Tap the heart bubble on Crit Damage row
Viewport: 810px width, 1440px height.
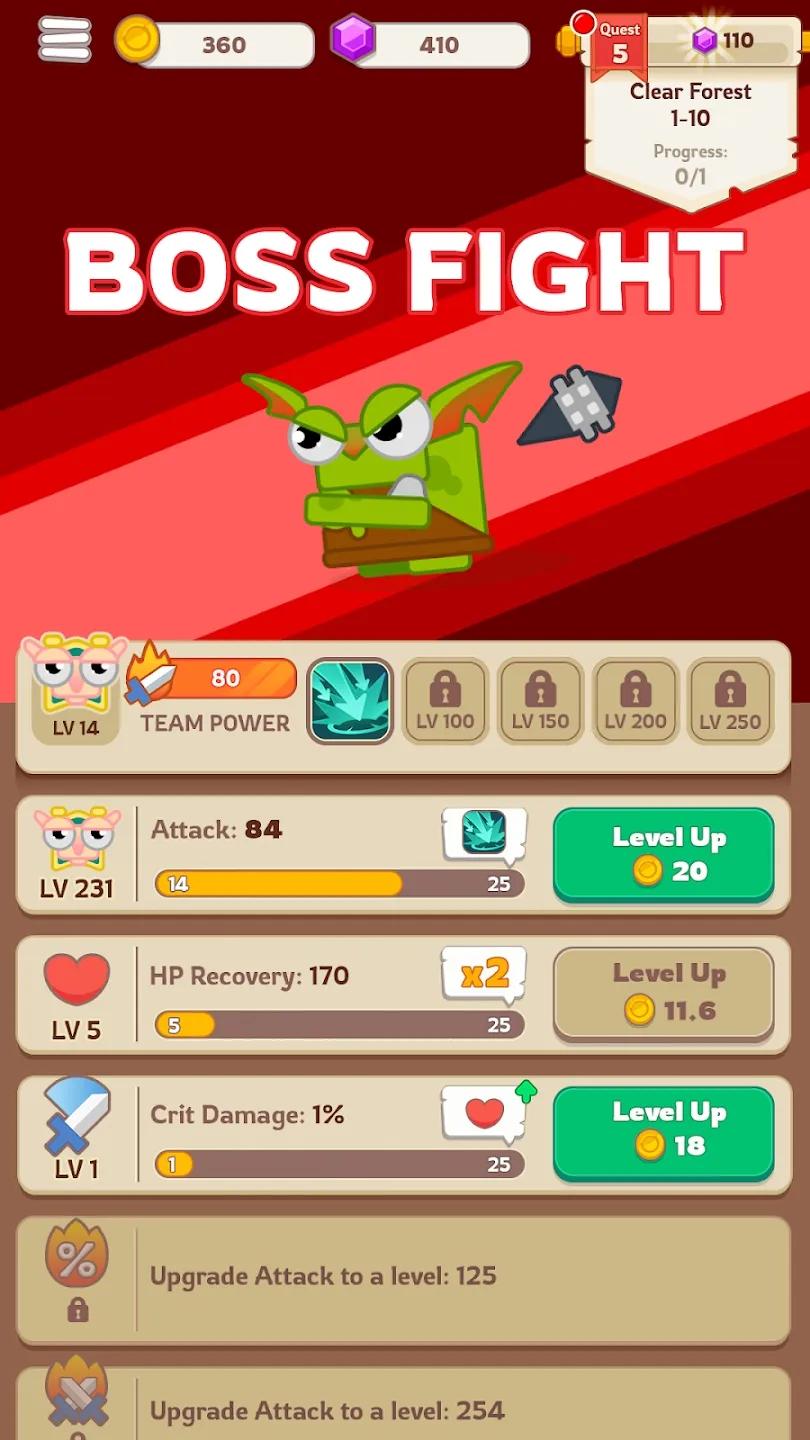click(x=484, y=1113)
